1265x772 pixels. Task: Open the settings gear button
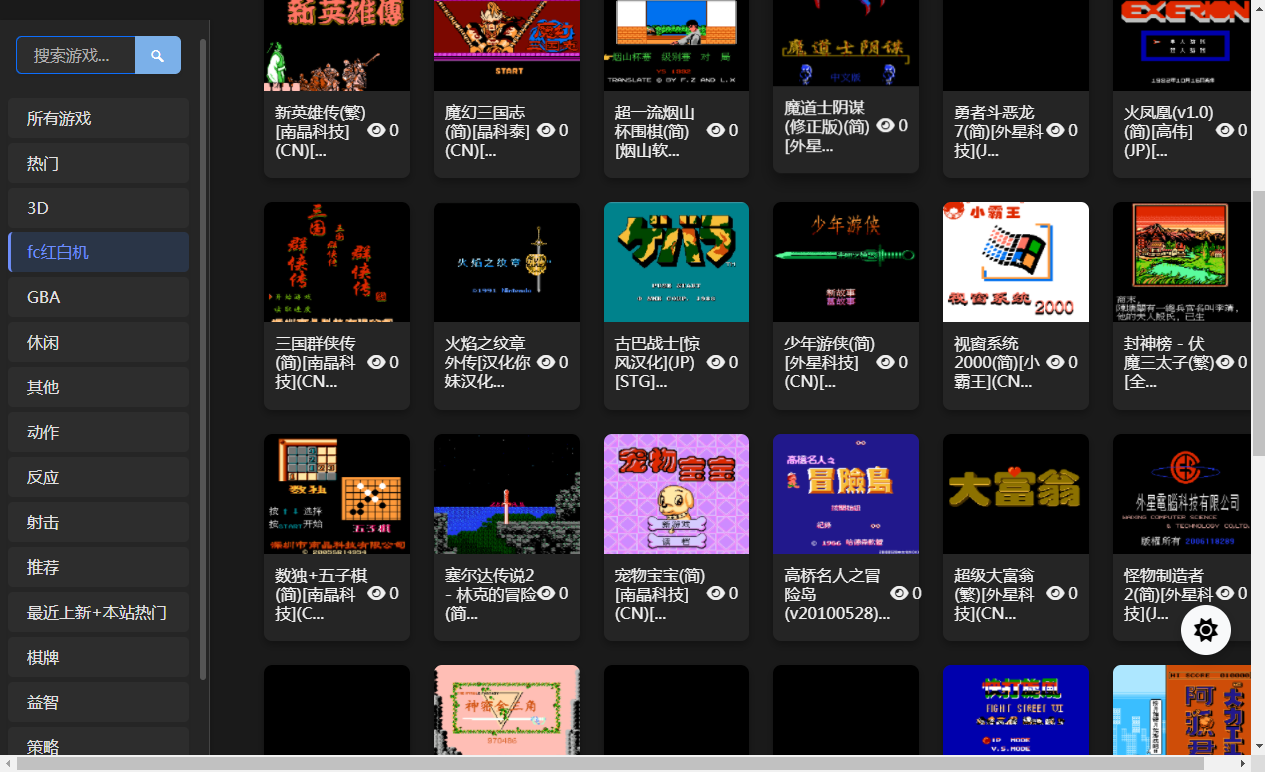point(1205,630)
